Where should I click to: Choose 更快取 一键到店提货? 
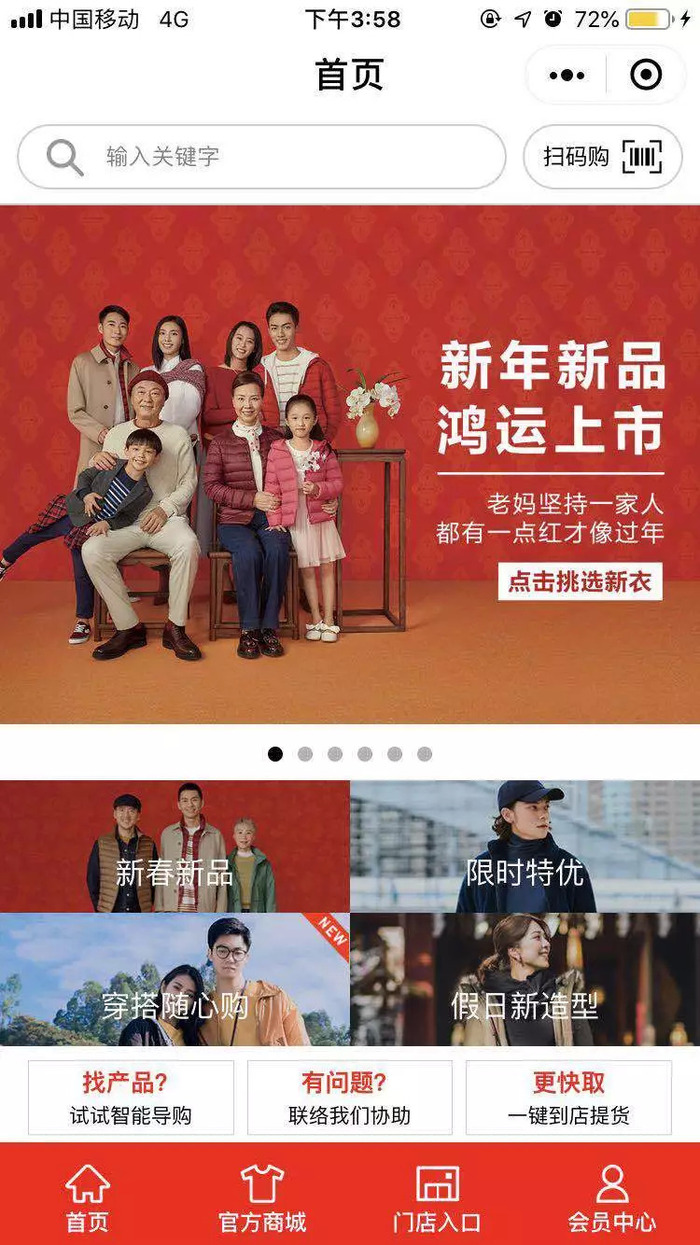pos(568,1098)
